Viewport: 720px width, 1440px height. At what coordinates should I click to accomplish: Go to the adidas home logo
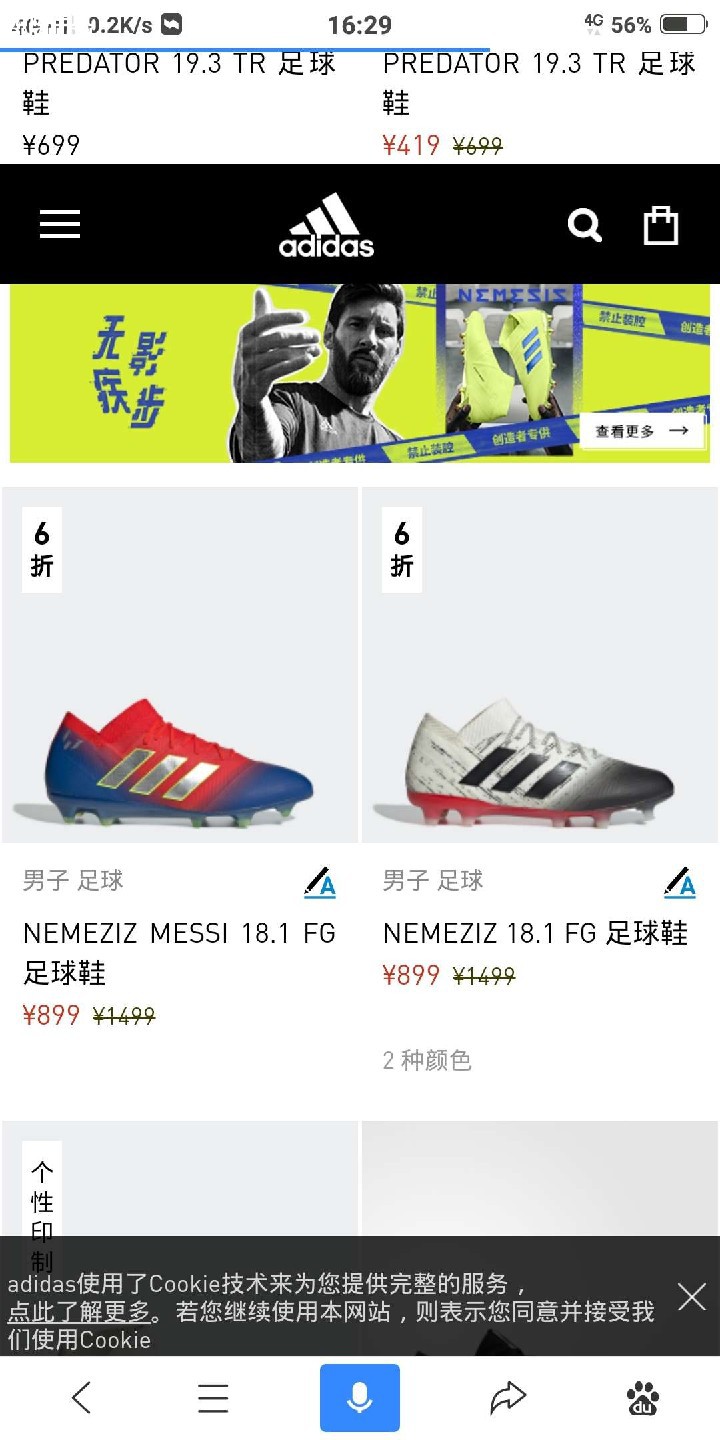pos(326,226)
